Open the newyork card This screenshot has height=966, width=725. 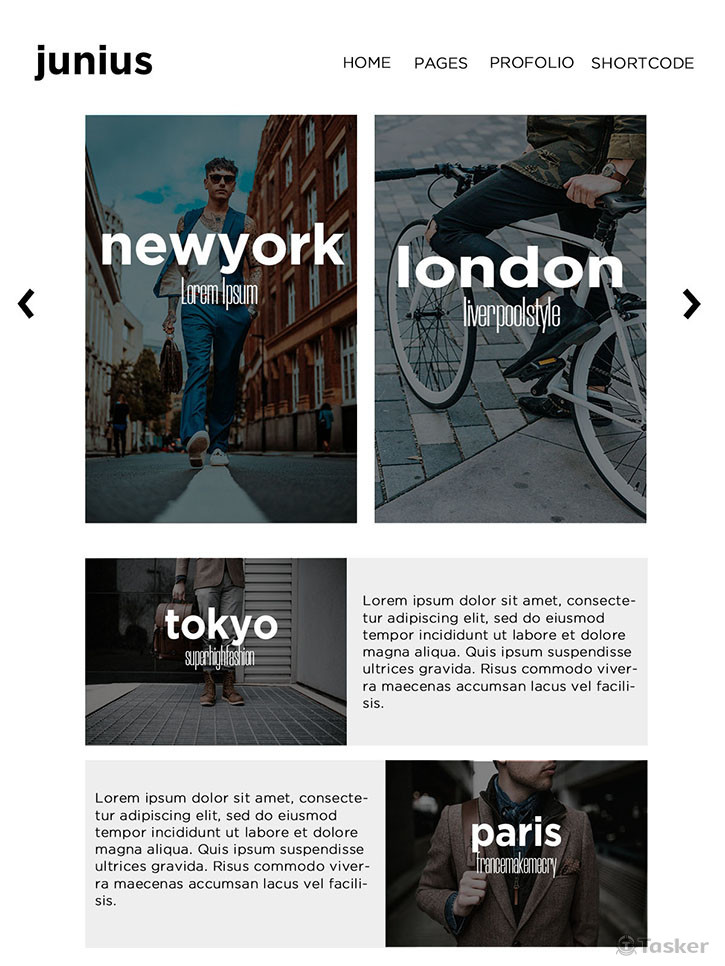221,318
